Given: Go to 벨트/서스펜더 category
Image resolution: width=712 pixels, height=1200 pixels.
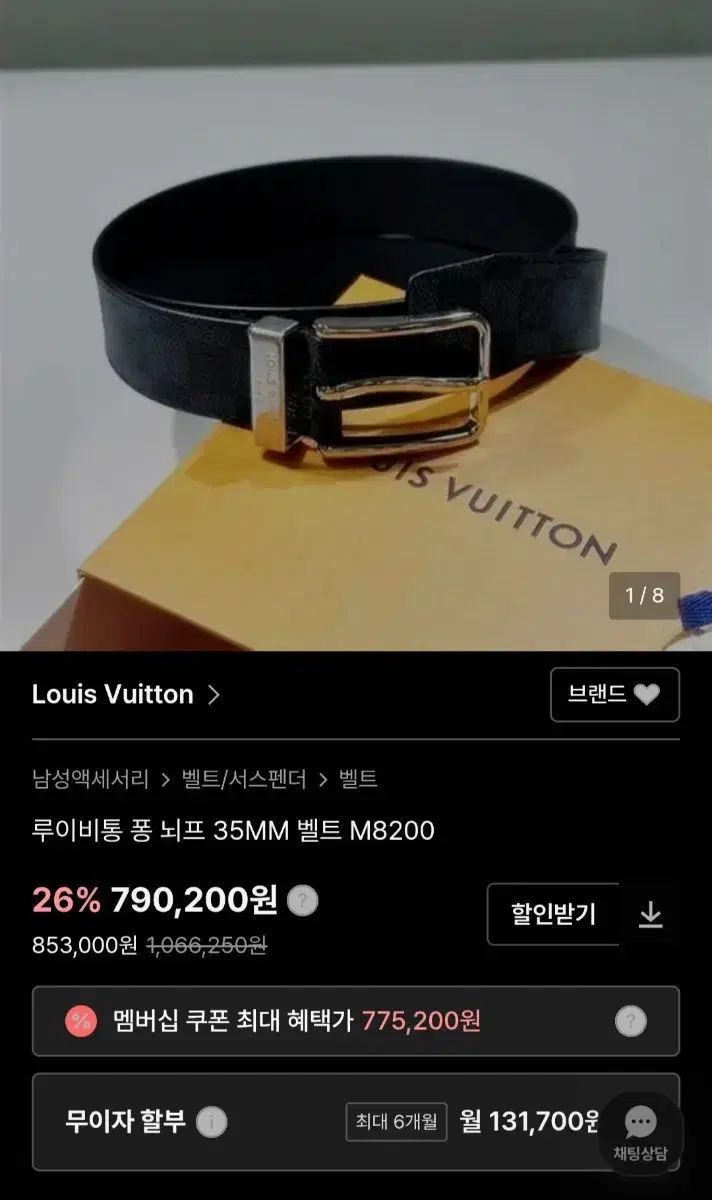Looking at the screenshot, I should [245, 779].
